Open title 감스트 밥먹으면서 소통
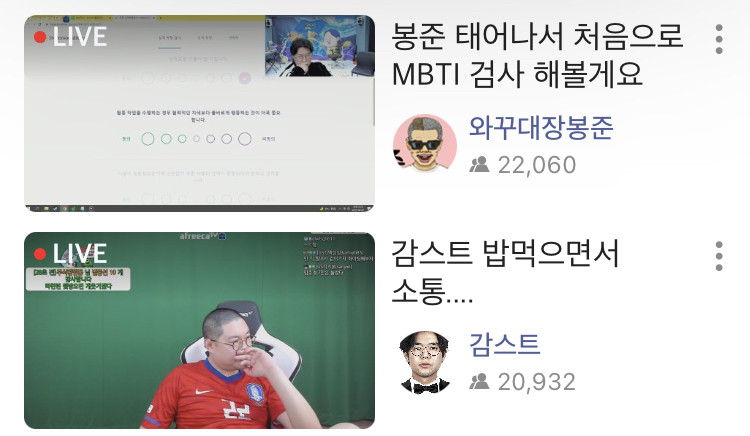 point(506,273)
